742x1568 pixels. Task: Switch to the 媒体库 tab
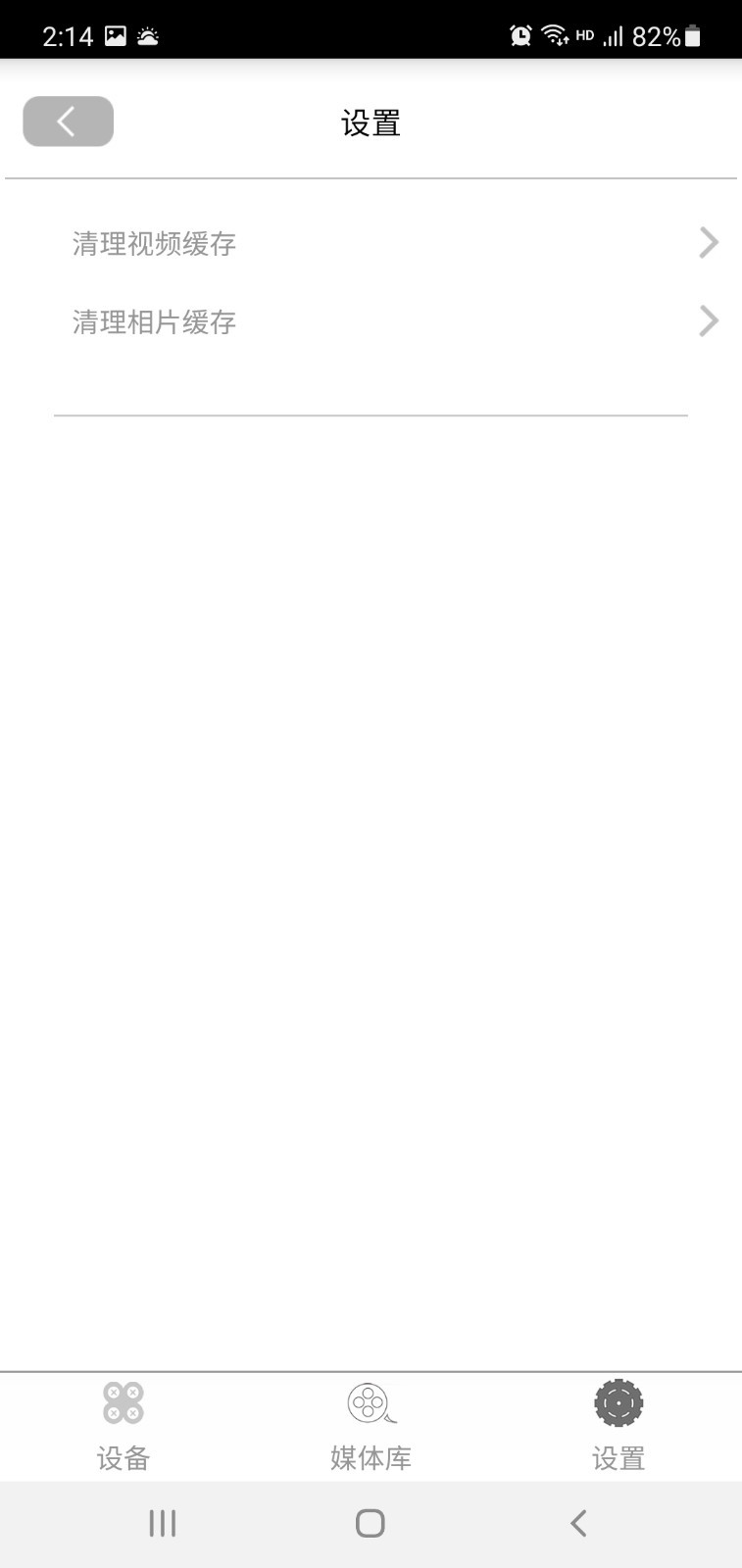tap(371, 1424)
